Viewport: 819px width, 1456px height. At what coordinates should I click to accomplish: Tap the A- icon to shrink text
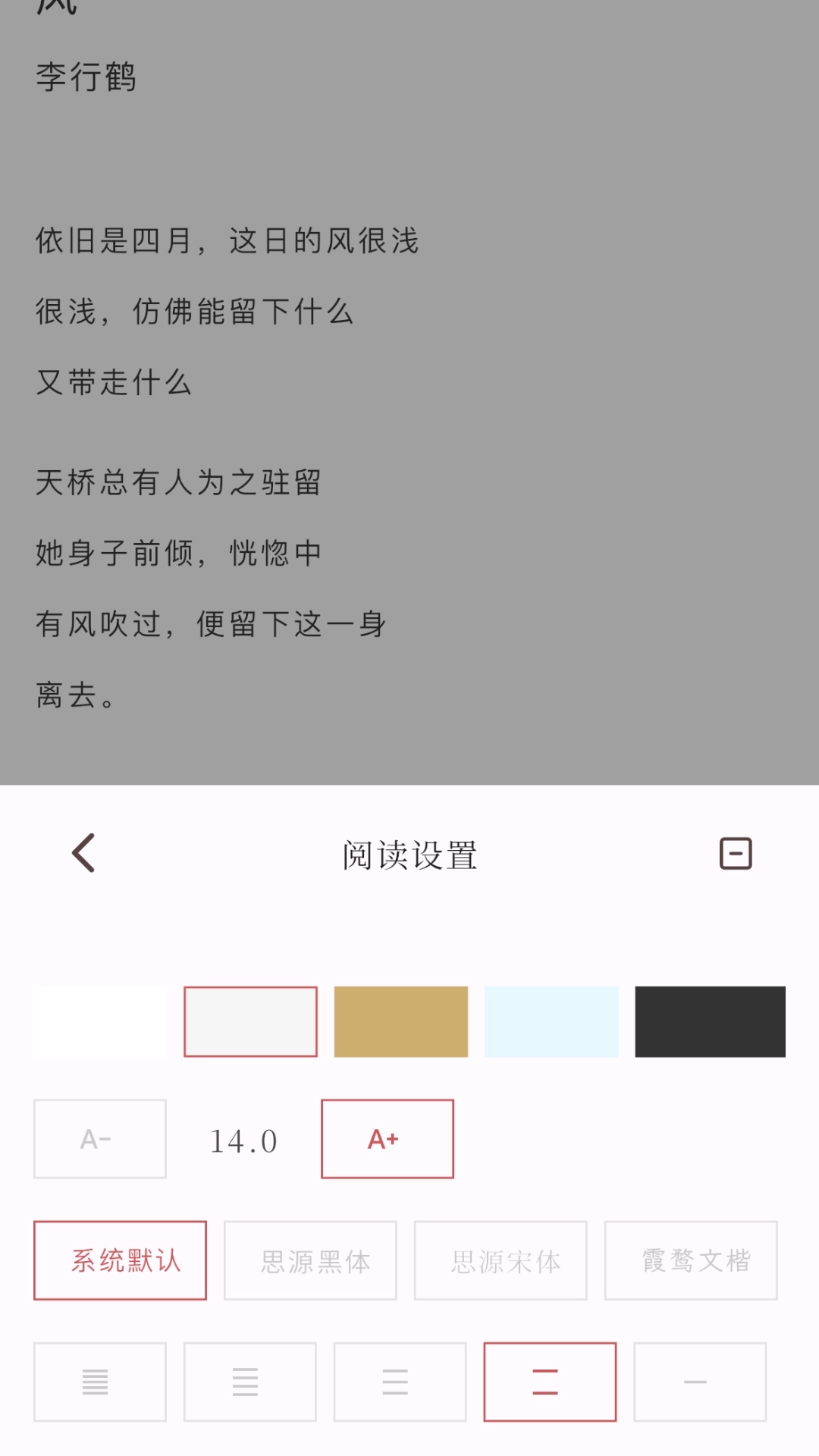(99, 1139)
